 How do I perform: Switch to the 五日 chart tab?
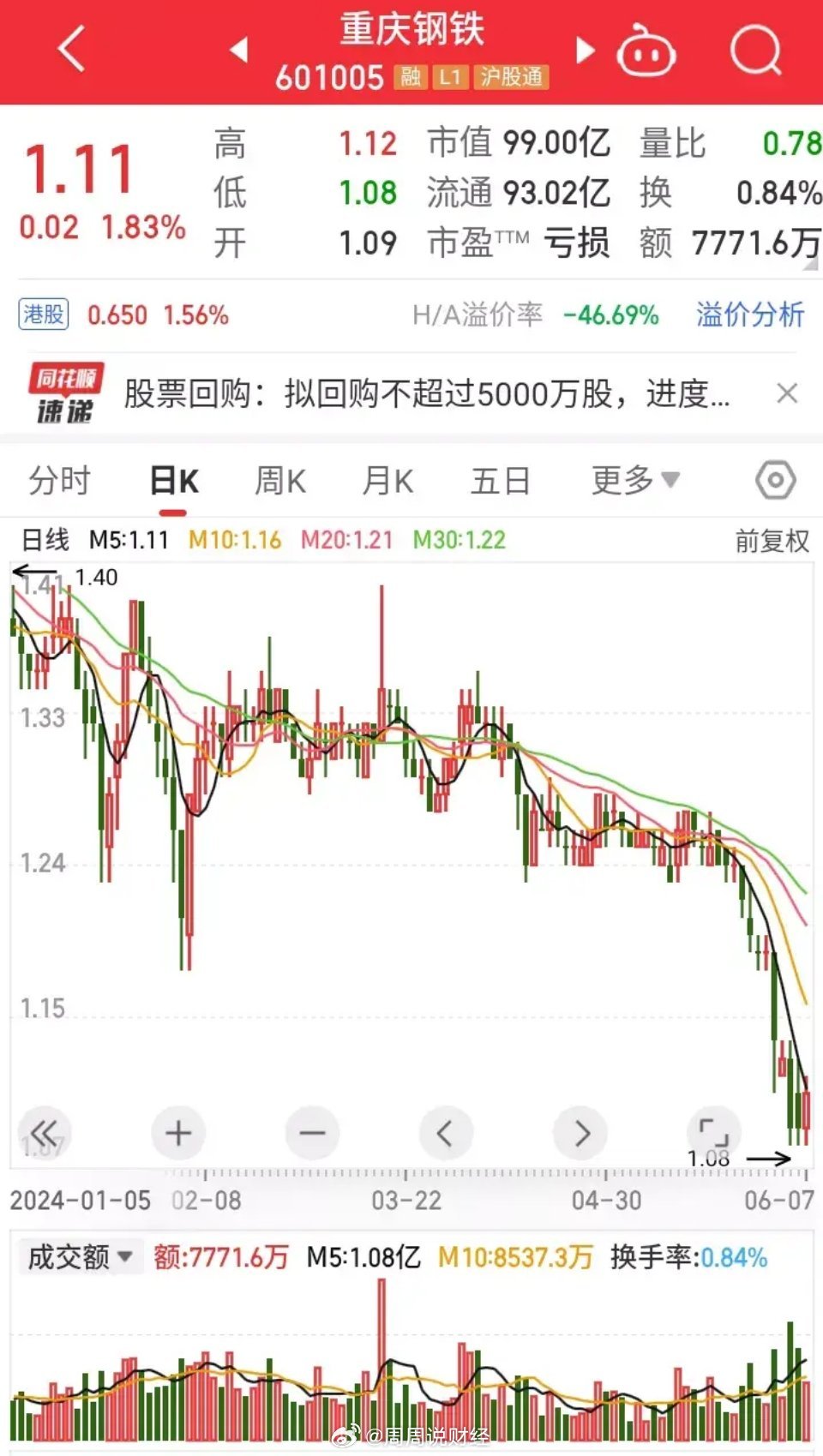(x=501, y=480)
